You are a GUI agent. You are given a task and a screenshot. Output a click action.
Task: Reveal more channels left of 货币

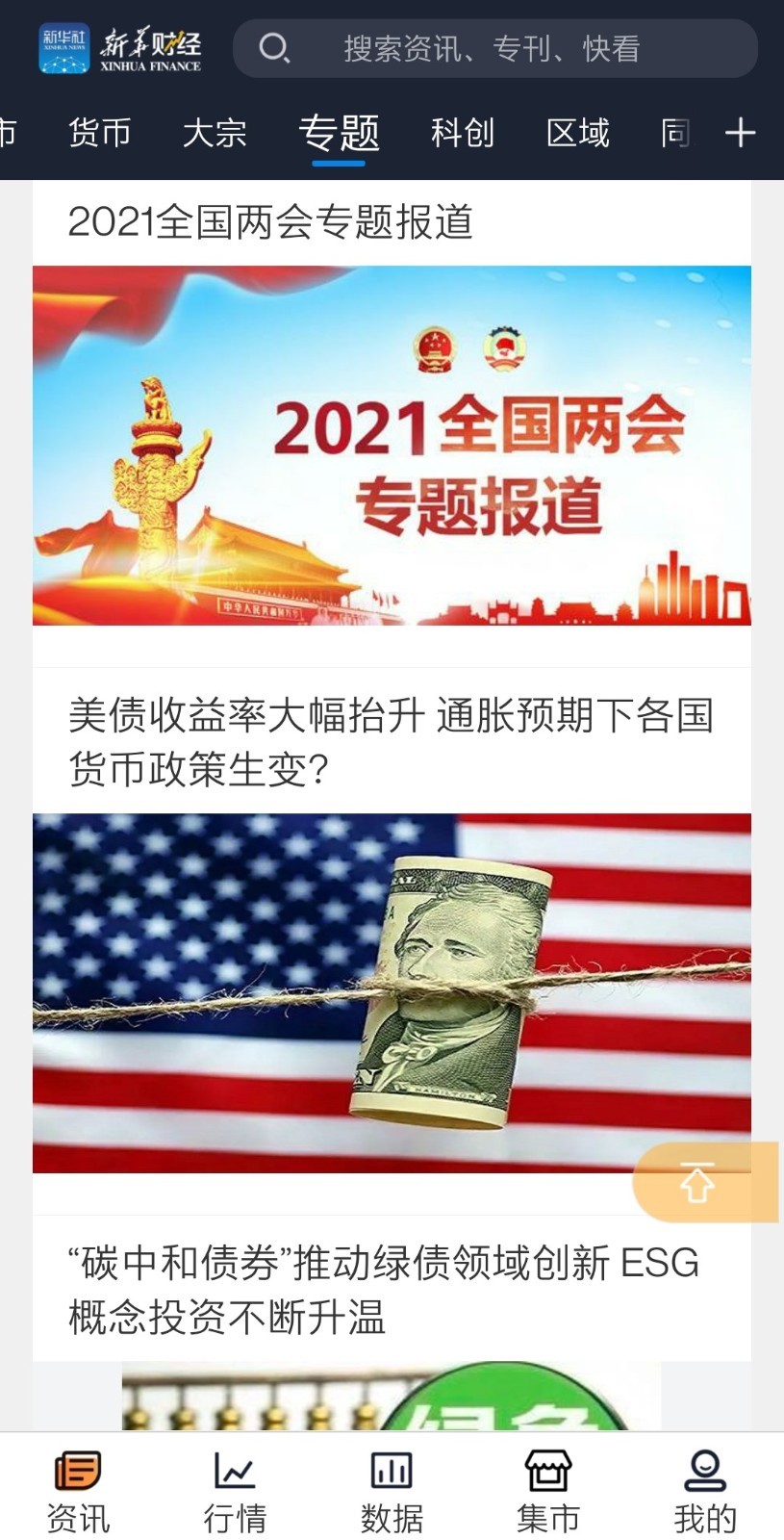[10, 132]
